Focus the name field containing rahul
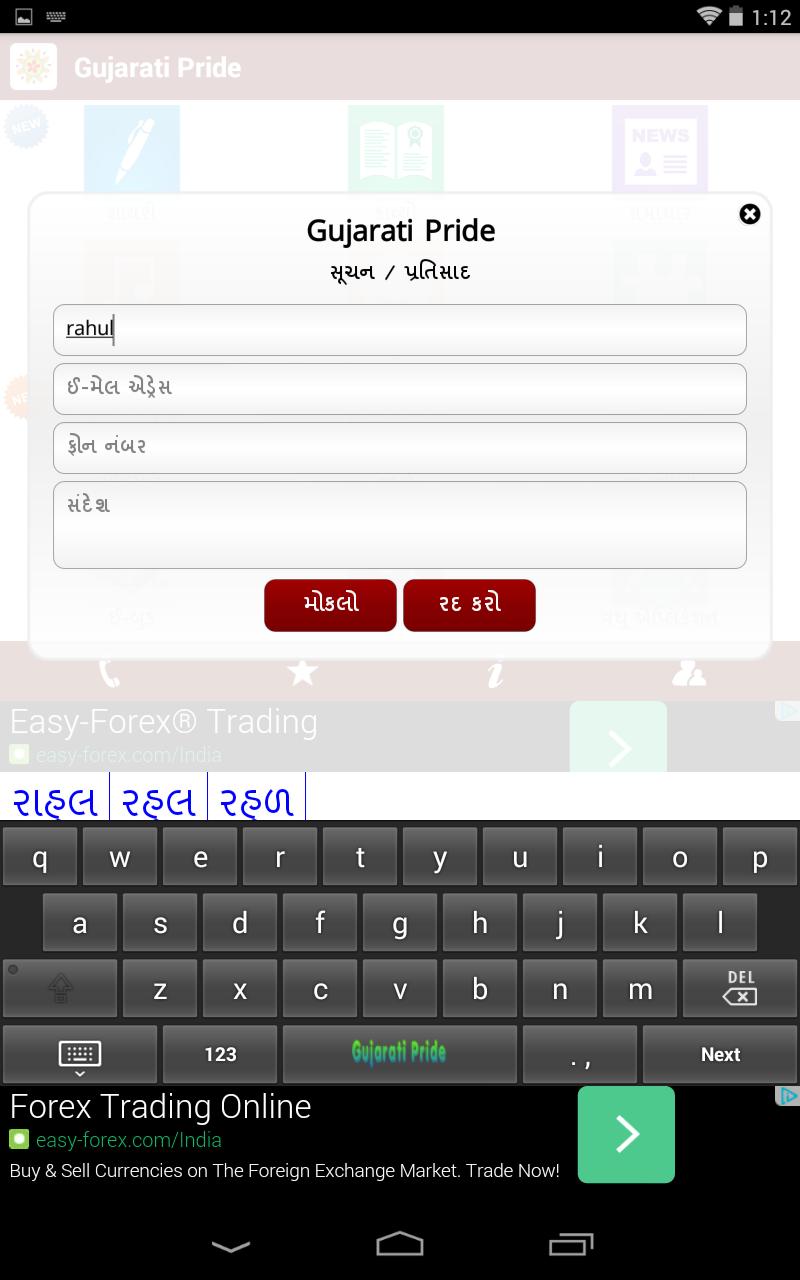This screenshot has width=800, height=1280. pos(400,330)
